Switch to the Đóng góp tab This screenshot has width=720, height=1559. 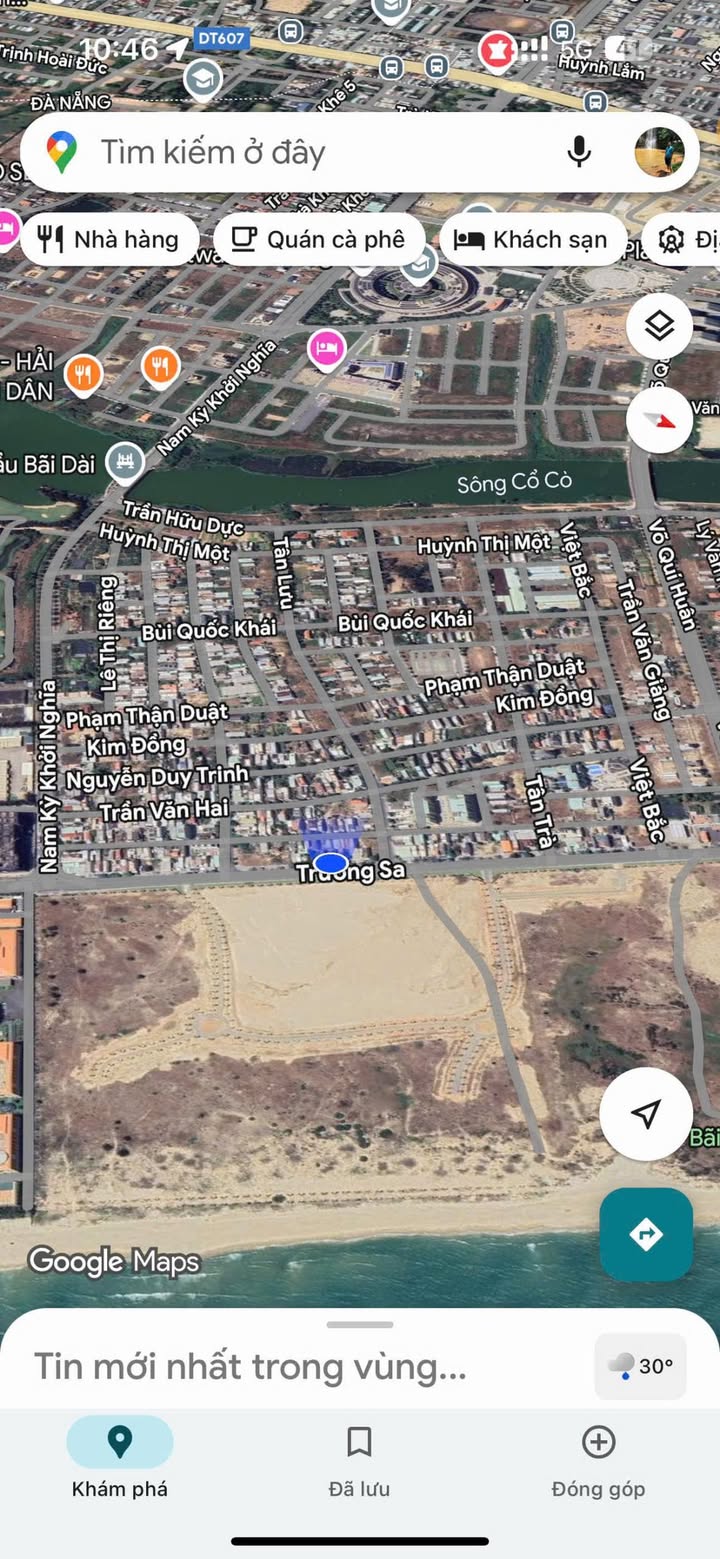pyautogui.click(x=598, y=1460)
